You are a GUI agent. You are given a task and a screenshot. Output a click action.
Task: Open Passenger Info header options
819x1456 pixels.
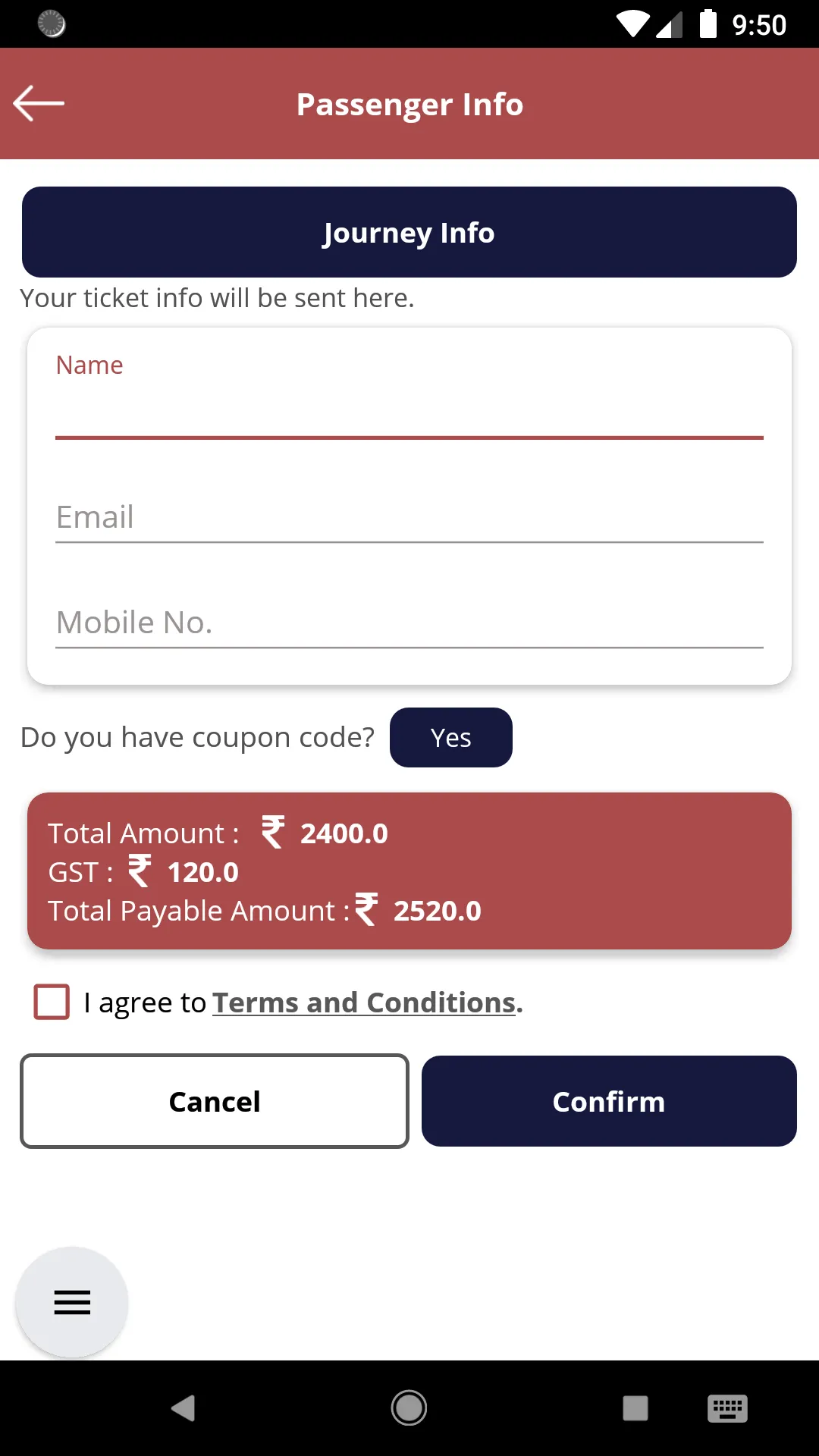pyautogui.click(x=409, y=104)
